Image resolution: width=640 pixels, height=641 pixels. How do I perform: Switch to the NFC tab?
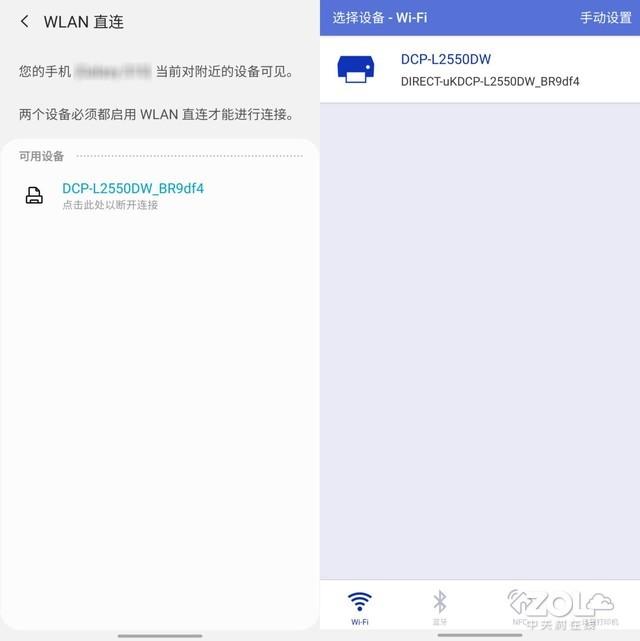[519, 607]
